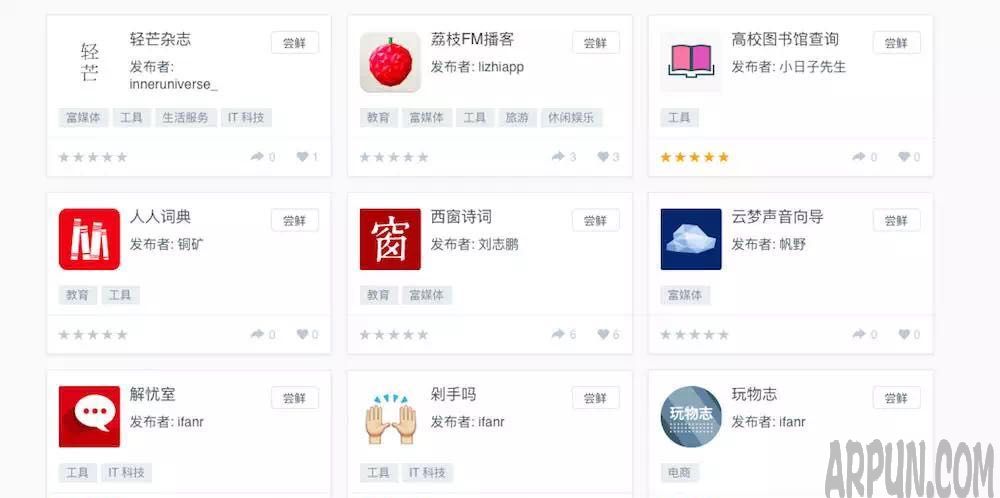
Task: Open the 轻芒杂志 app icon
Action: pos(89,62)
